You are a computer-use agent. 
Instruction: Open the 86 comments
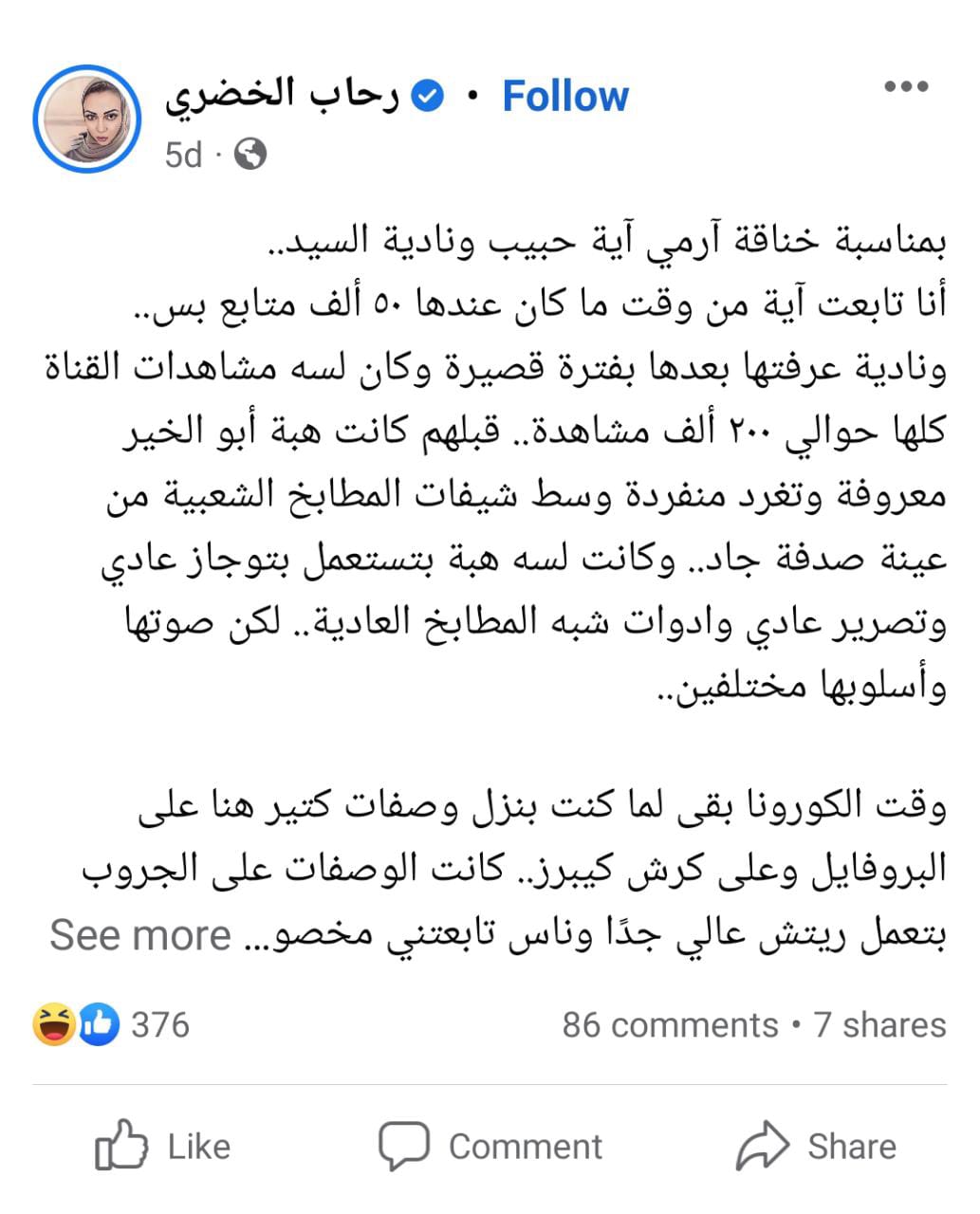click(x=670, y=1024)
